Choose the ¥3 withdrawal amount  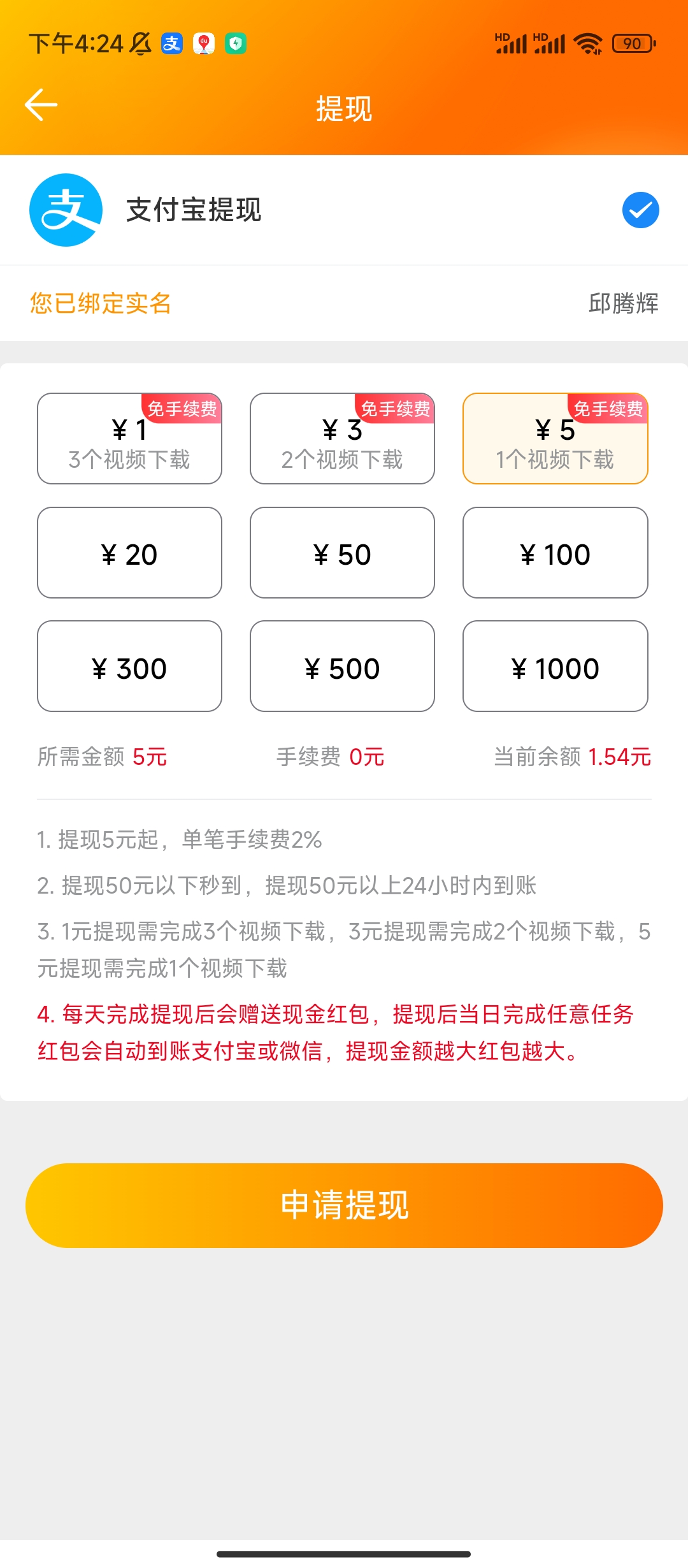click(342, 439)
